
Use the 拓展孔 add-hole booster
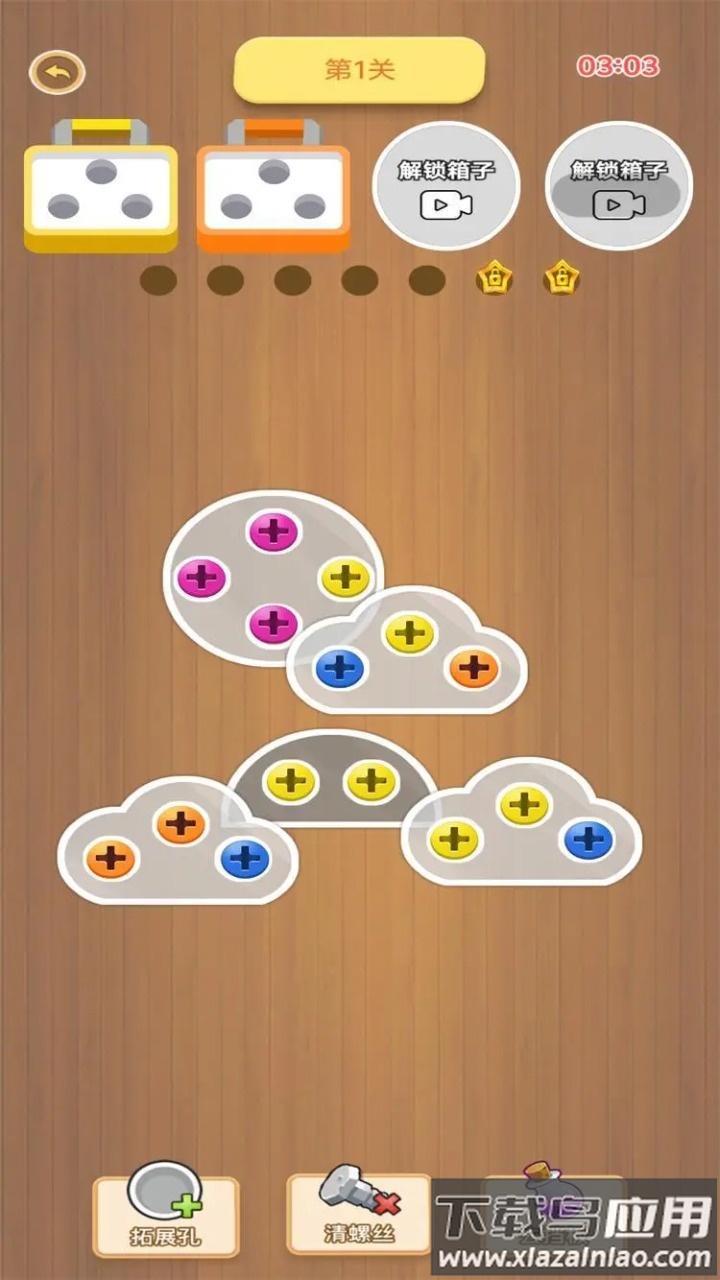(166, 1214)
